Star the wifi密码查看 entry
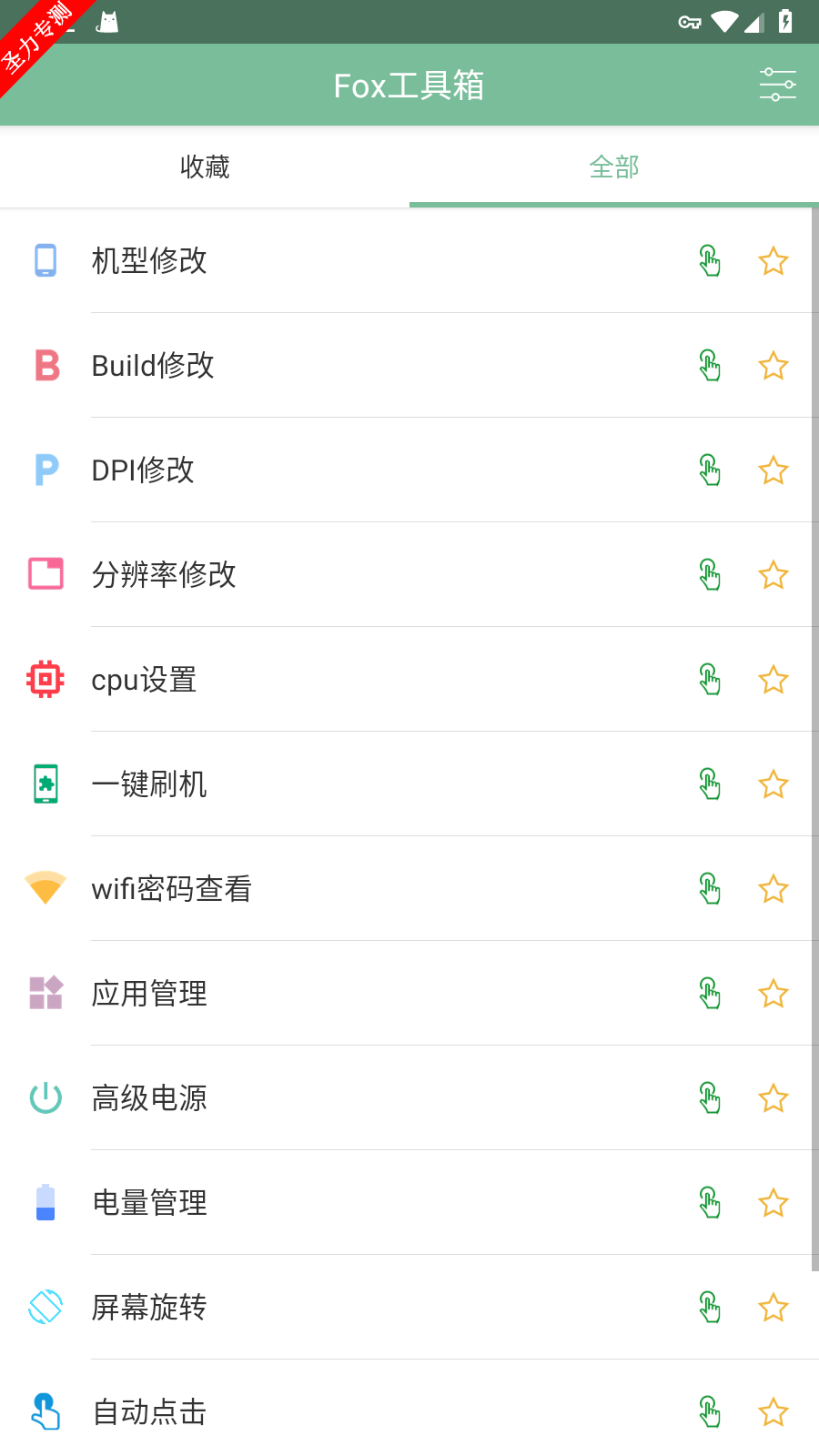819x1456 pixels. click(773, 889)
